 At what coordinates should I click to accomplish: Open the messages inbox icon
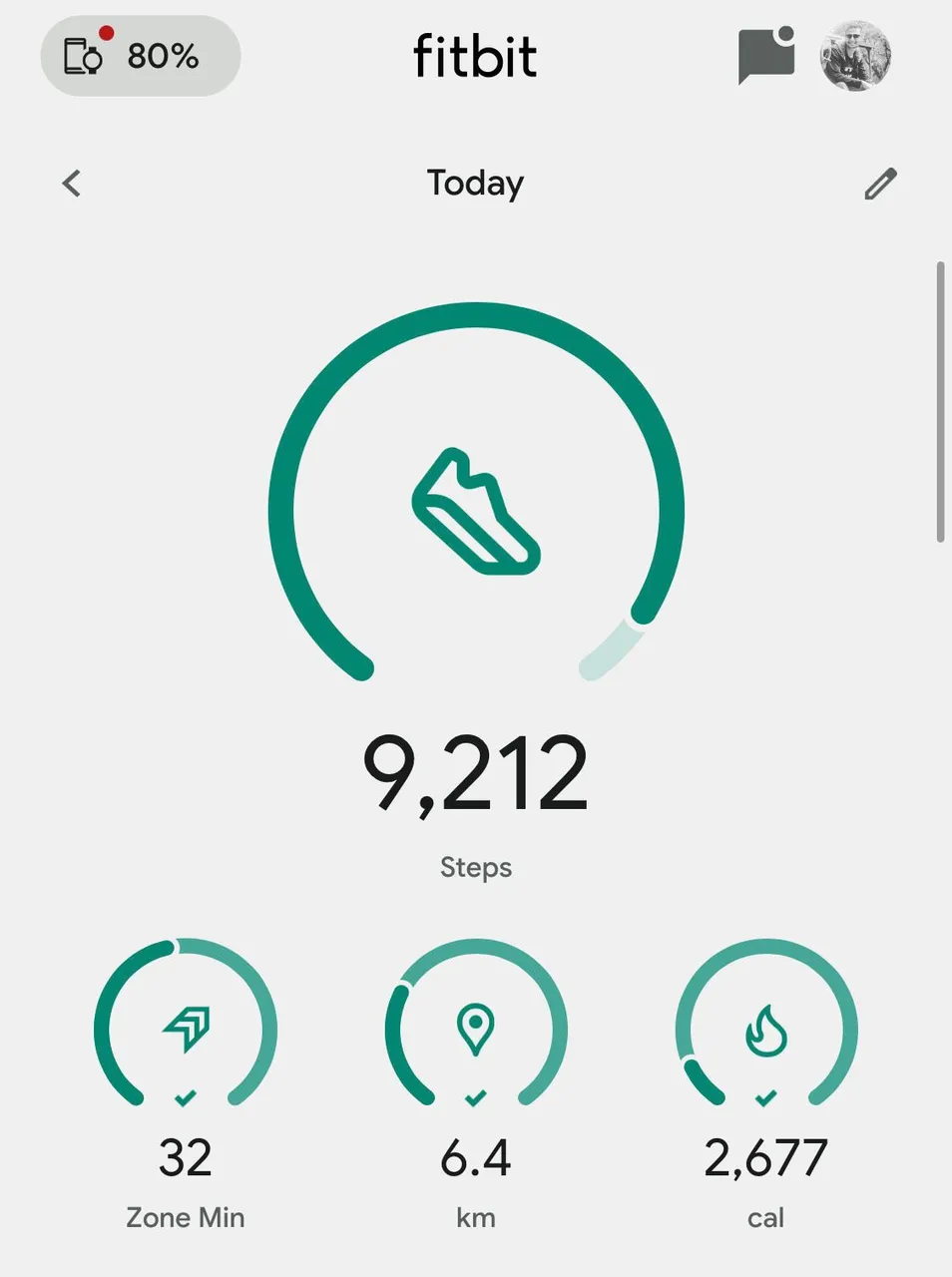click(765, 56)
